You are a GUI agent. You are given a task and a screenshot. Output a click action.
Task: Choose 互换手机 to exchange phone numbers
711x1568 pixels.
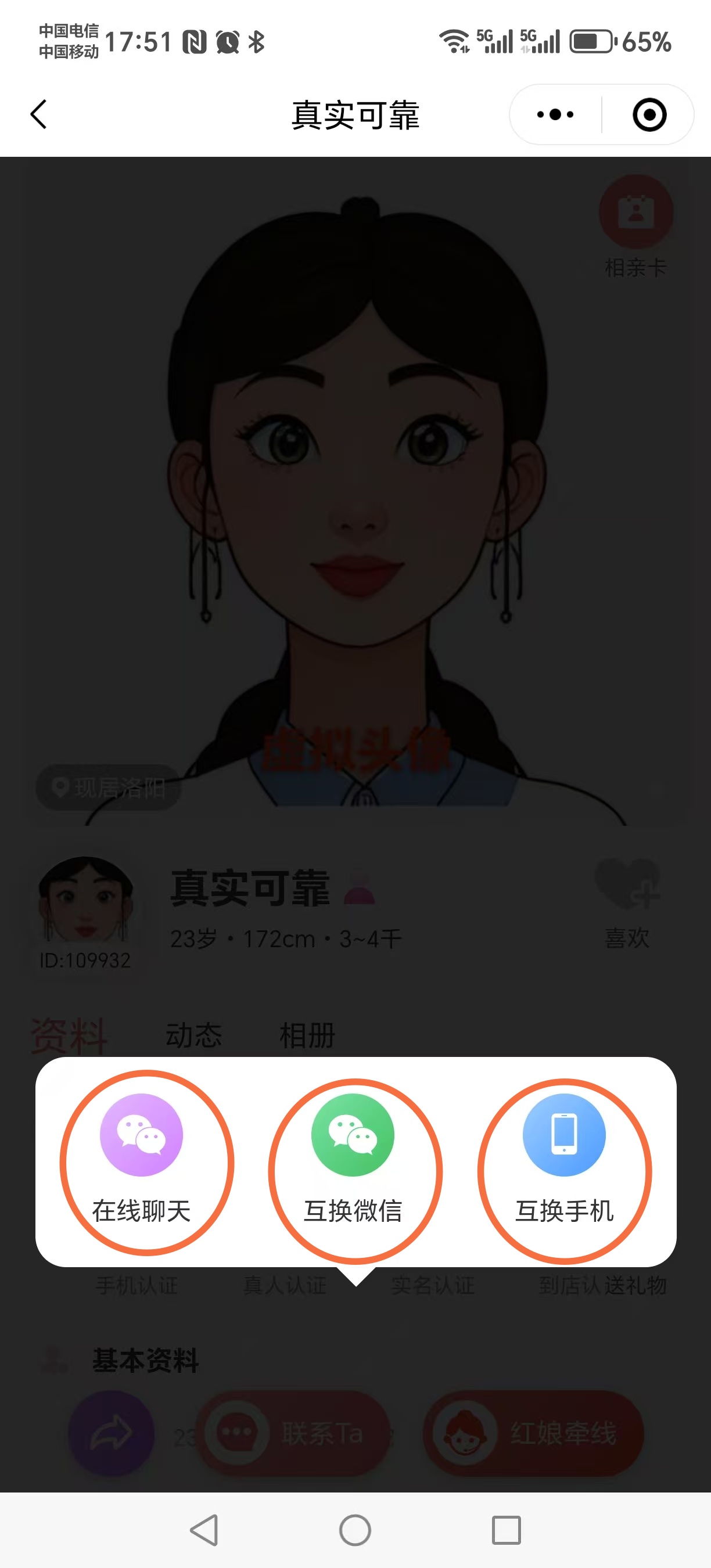coord(564,1161)
